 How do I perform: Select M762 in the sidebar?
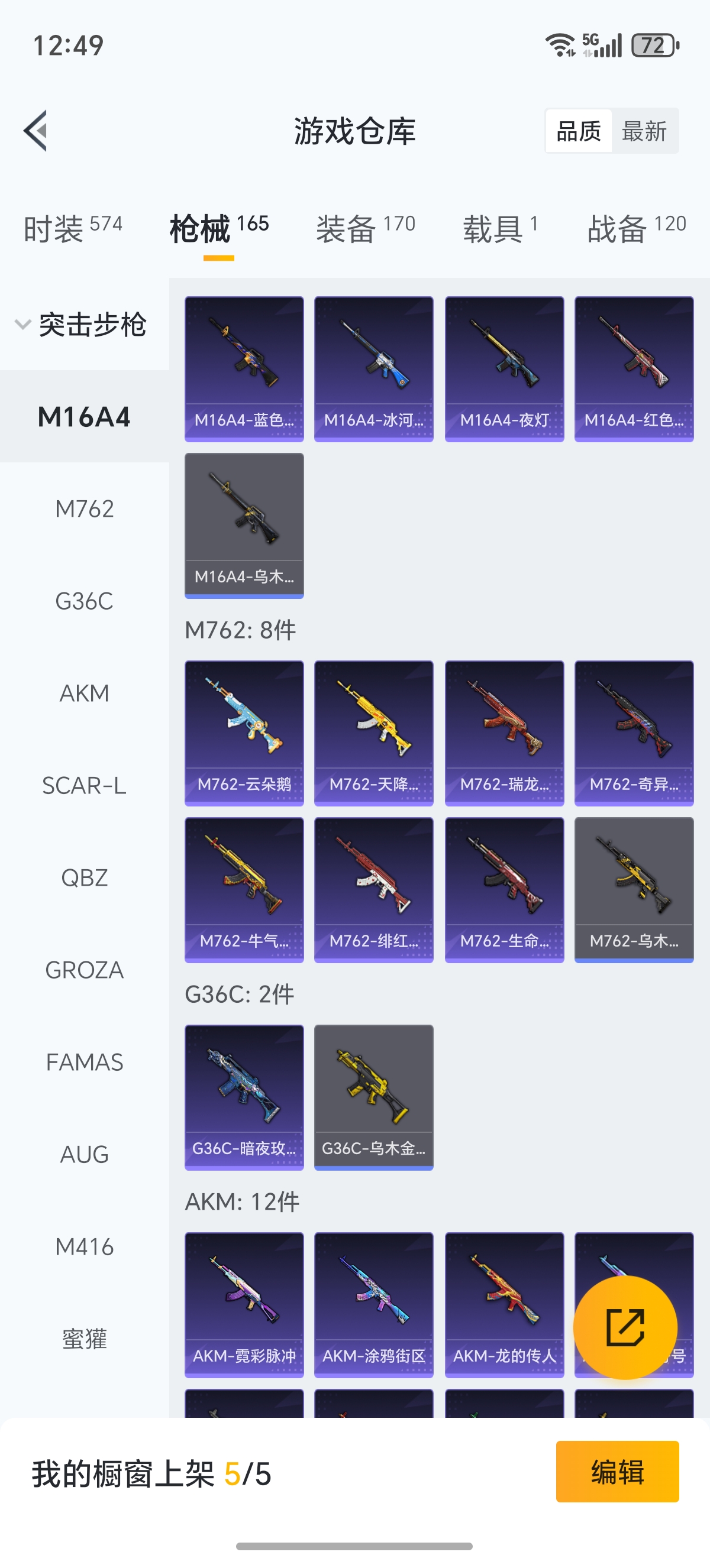point(84,509)
